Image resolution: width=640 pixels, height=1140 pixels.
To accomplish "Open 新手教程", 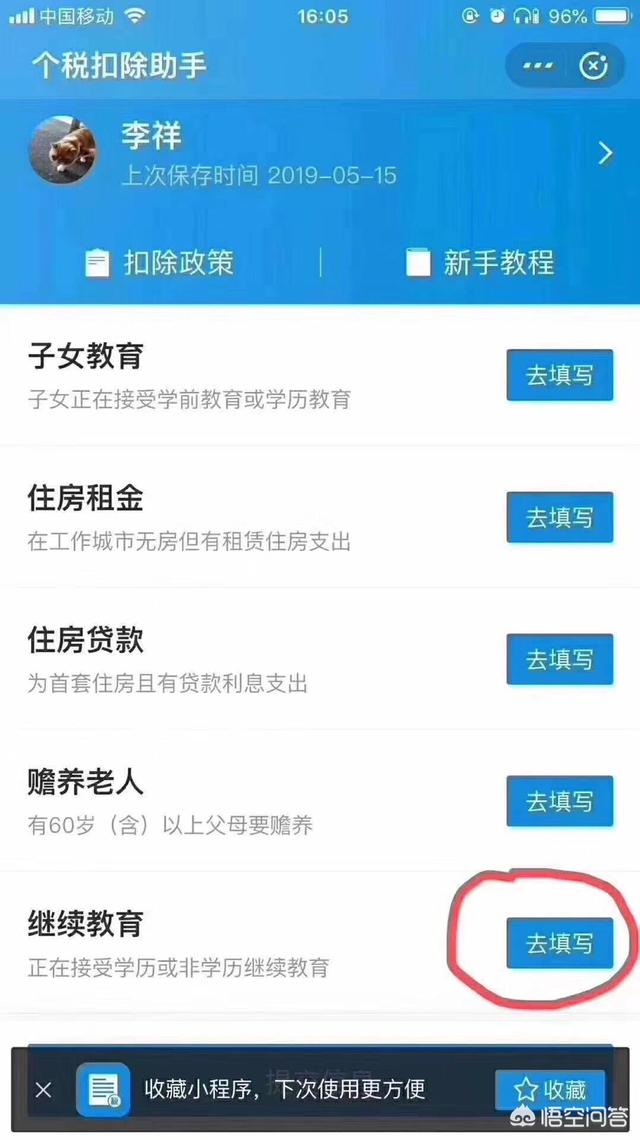I will point(480,263).
